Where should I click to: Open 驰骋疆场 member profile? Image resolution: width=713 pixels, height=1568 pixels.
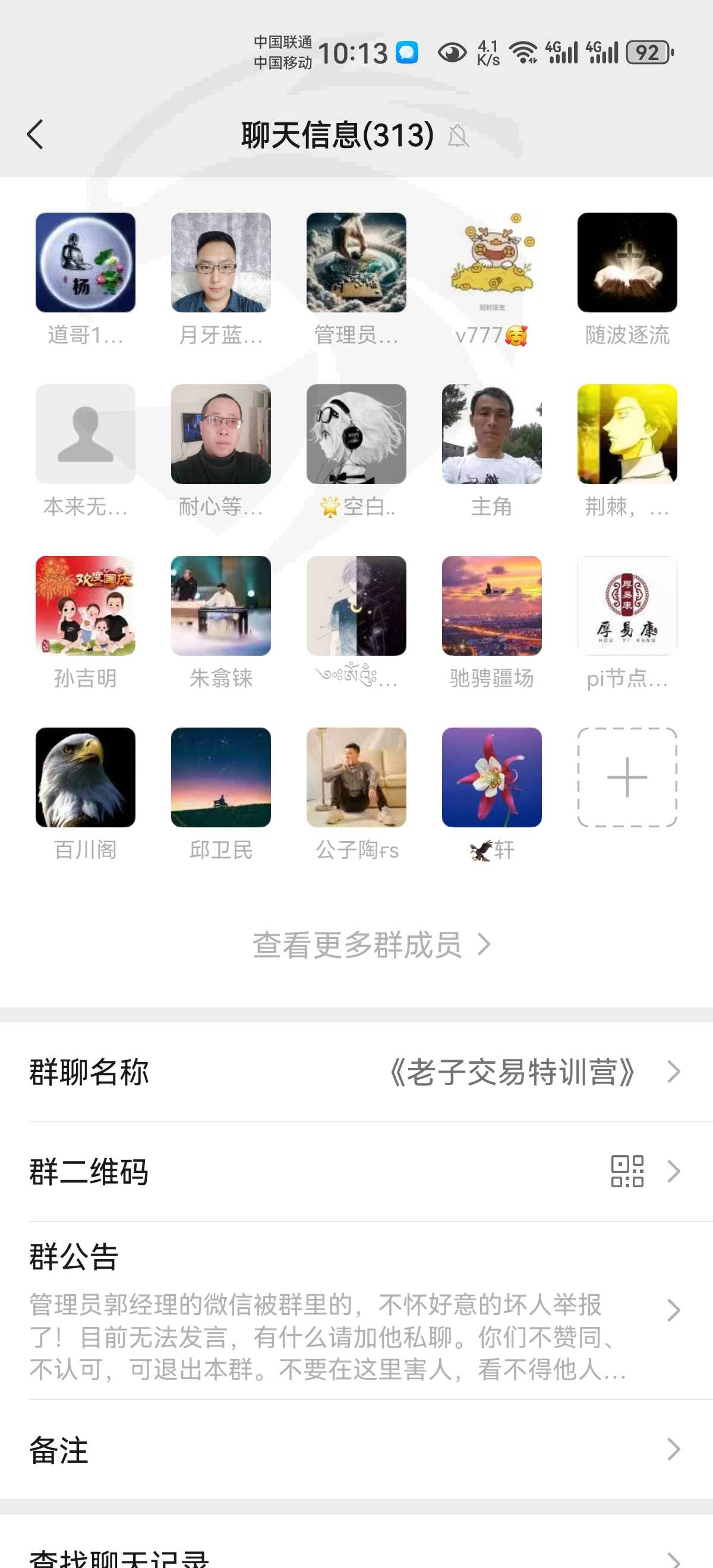click(491, 606)
